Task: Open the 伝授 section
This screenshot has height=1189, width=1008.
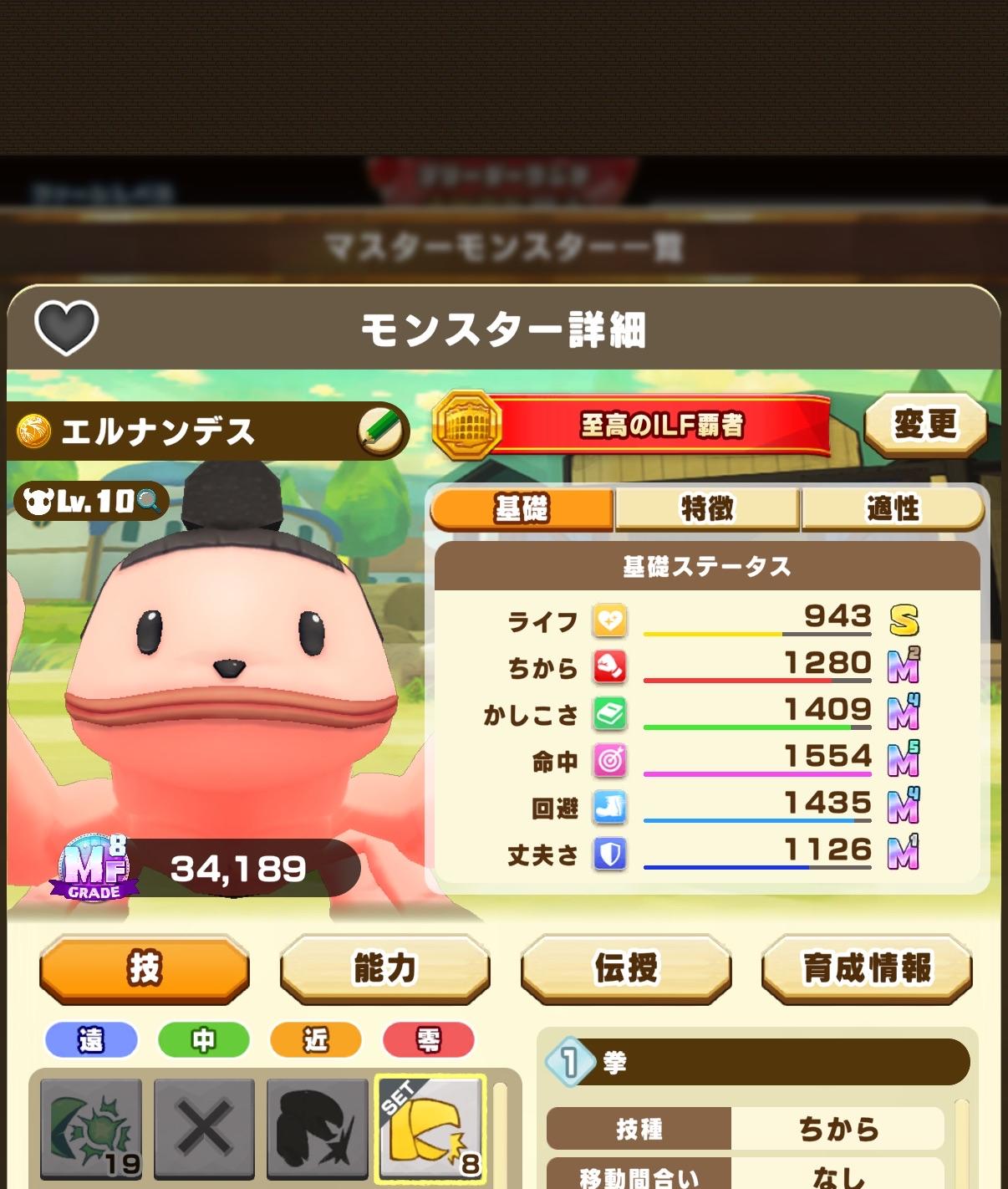Action: [x=626, y=968]
